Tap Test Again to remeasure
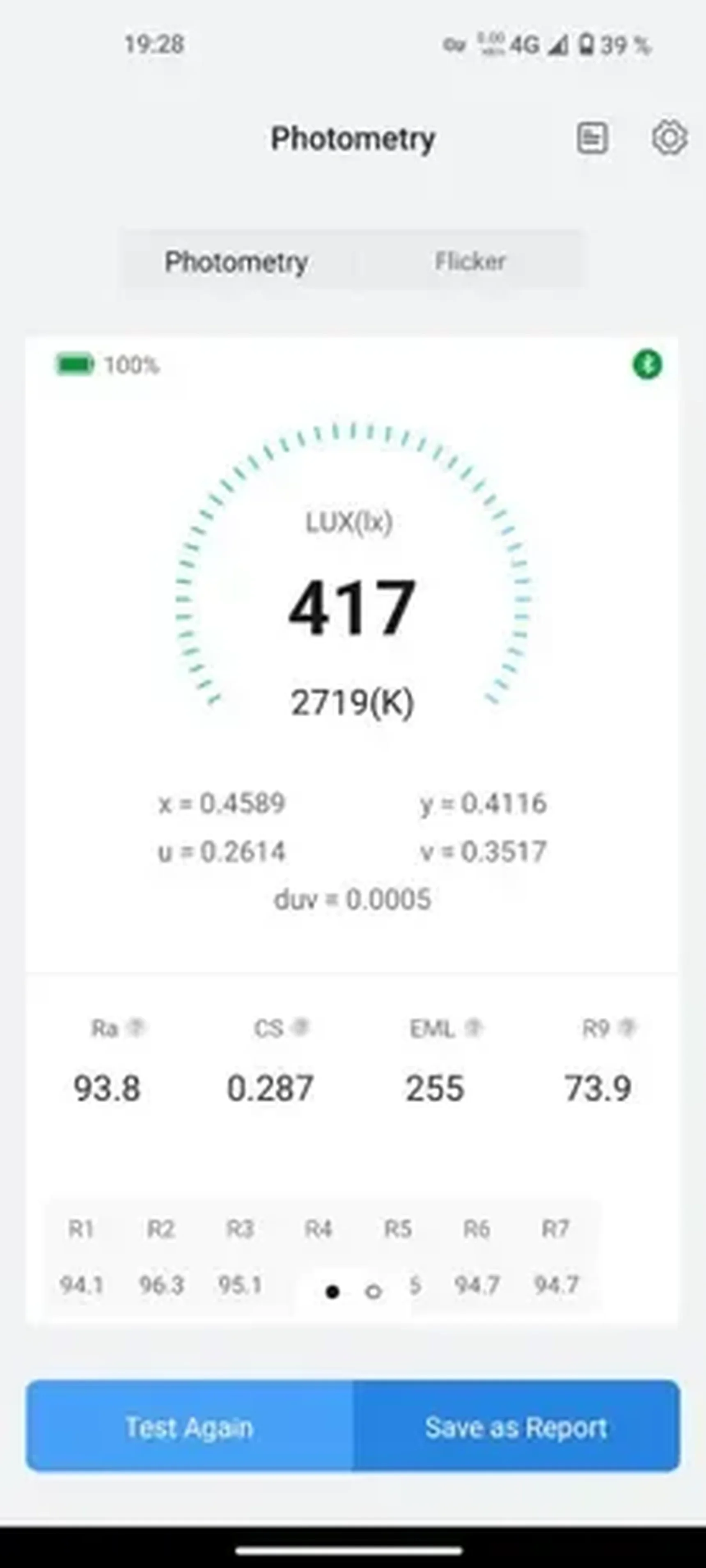Screen dimensions: 706x1568 click(x=189, y=1427)
